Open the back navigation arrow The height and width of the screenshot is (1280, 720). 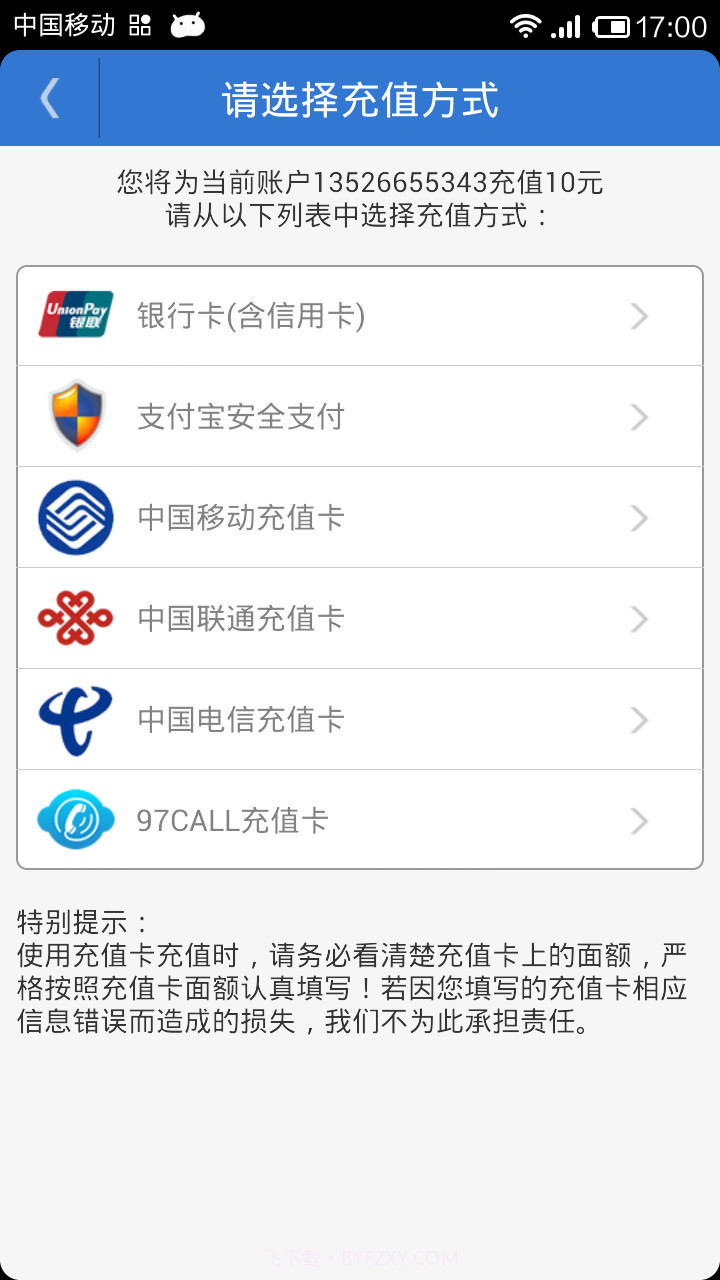tap(48, 97)
